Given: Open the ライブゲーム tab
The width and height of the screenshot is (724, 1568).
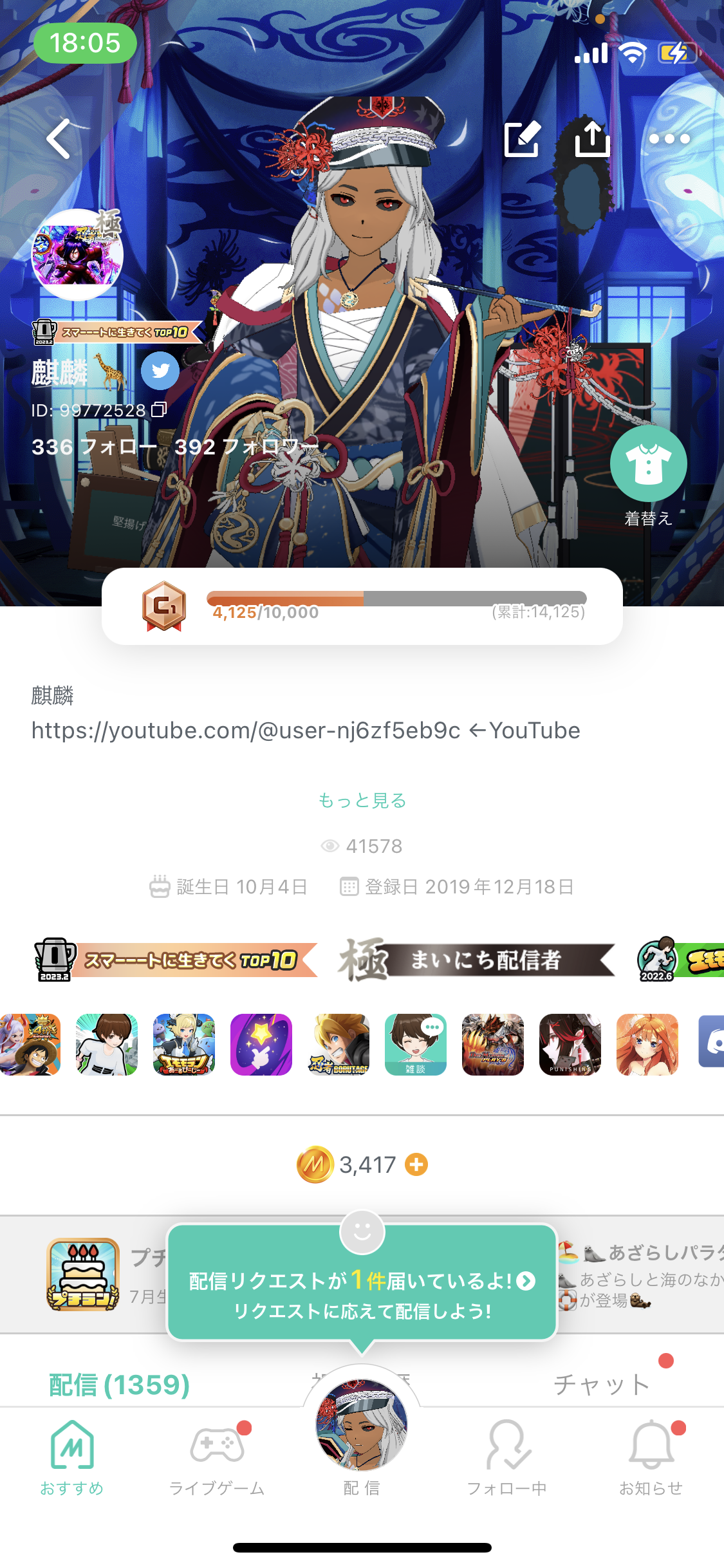Looking at the screenshot, I should (x=217, y=1458).
